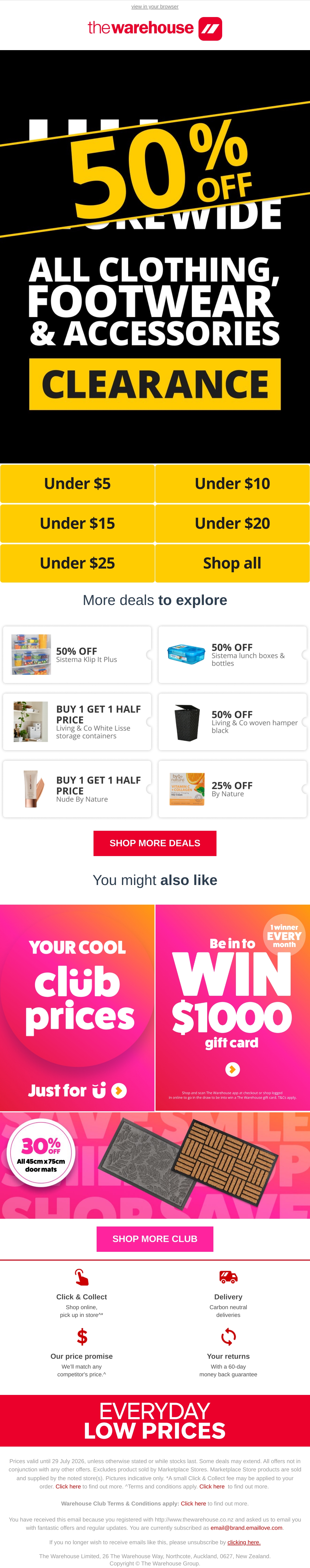Tap the Under $25 button

pos(77,563)
